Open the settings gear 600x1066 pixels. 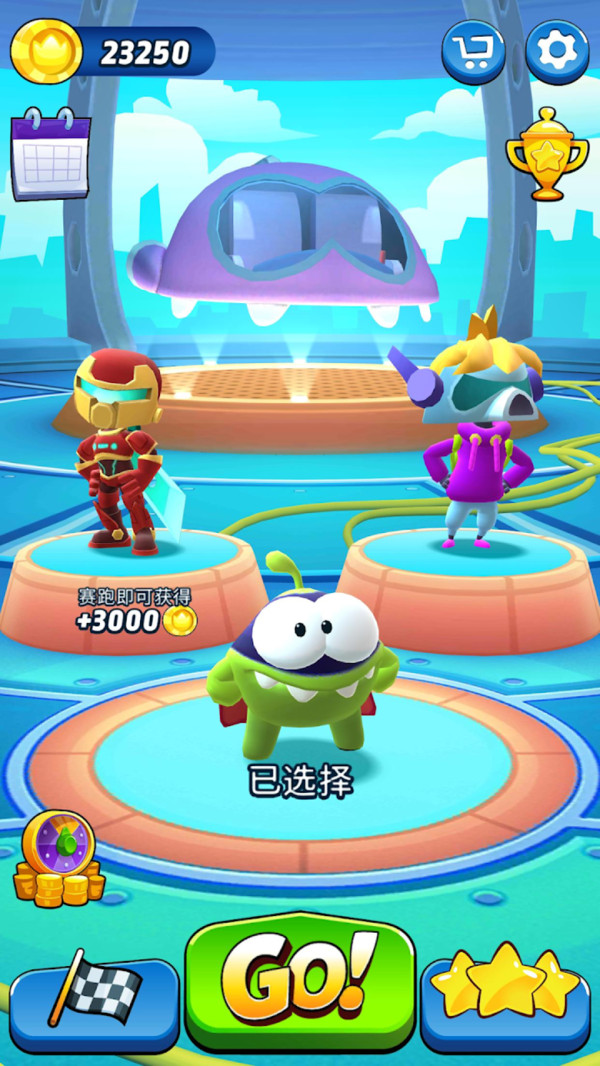556,51
